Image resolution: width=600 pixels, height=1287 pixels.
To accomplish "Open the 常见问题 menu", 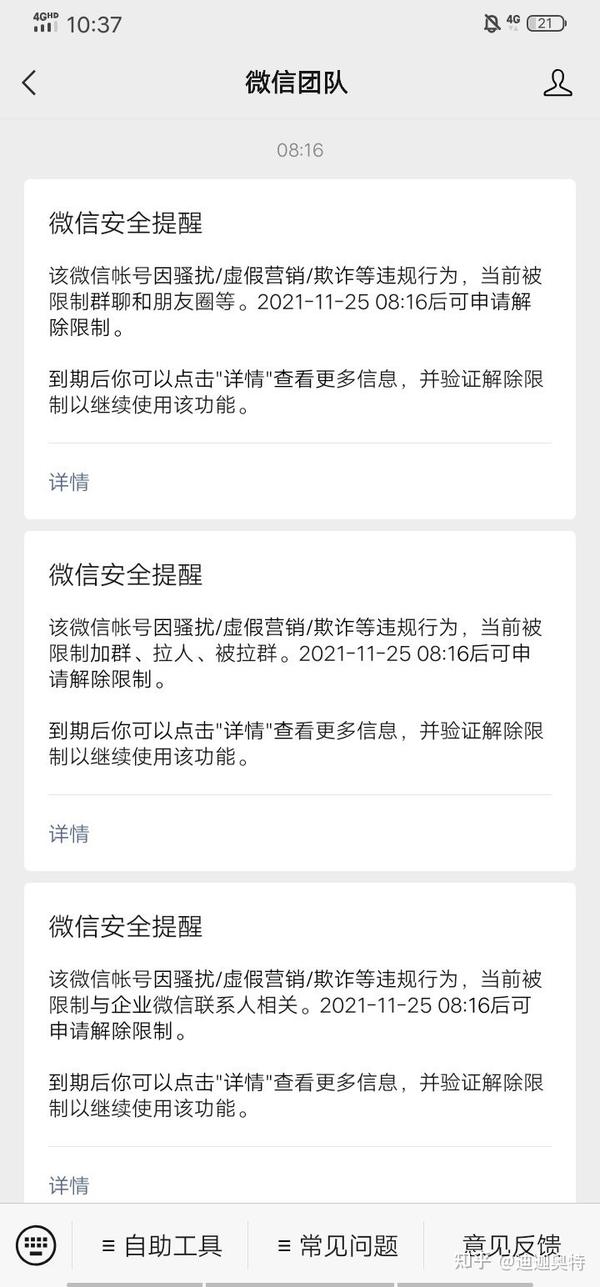I will click(337, 1246).
